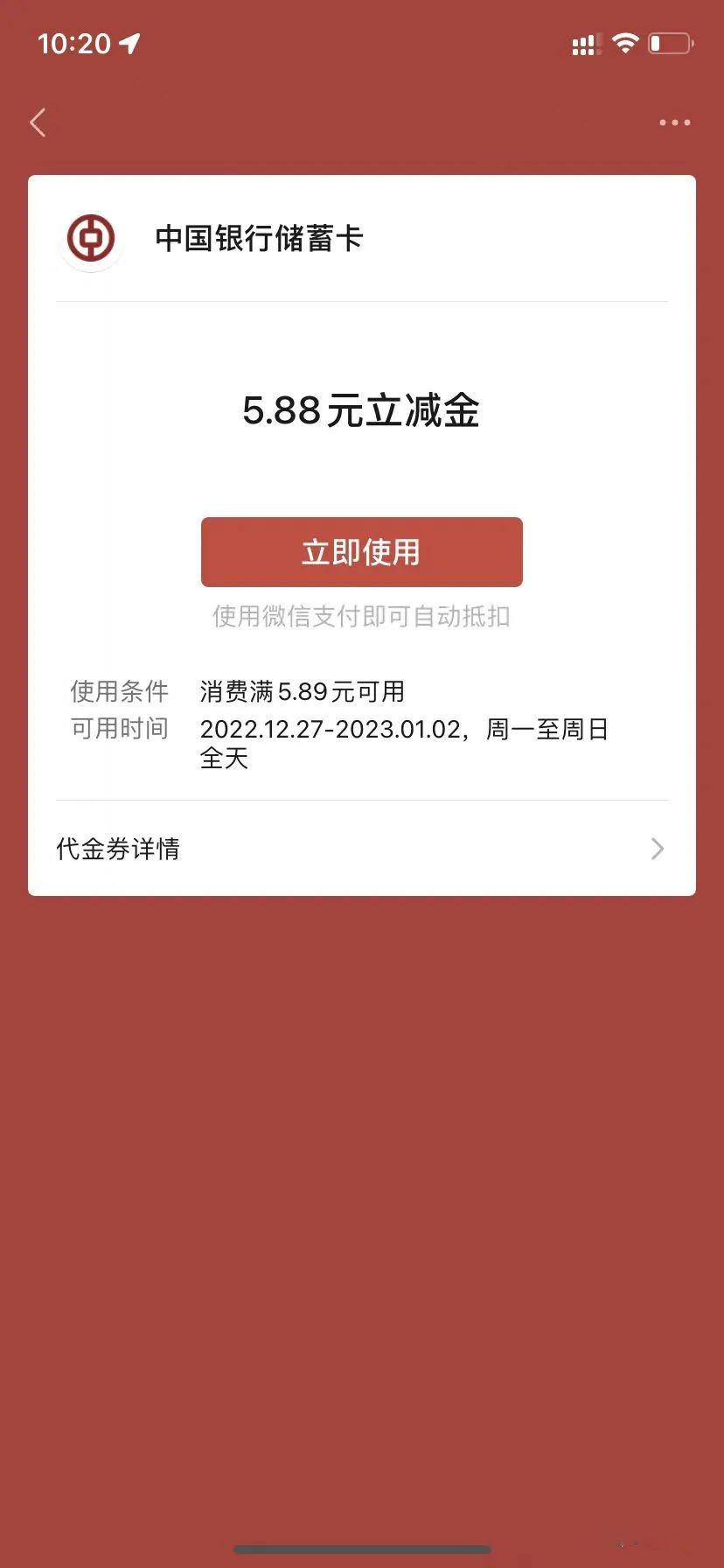
Task: Tap the 立即使用 button
Action: [361, 552]
